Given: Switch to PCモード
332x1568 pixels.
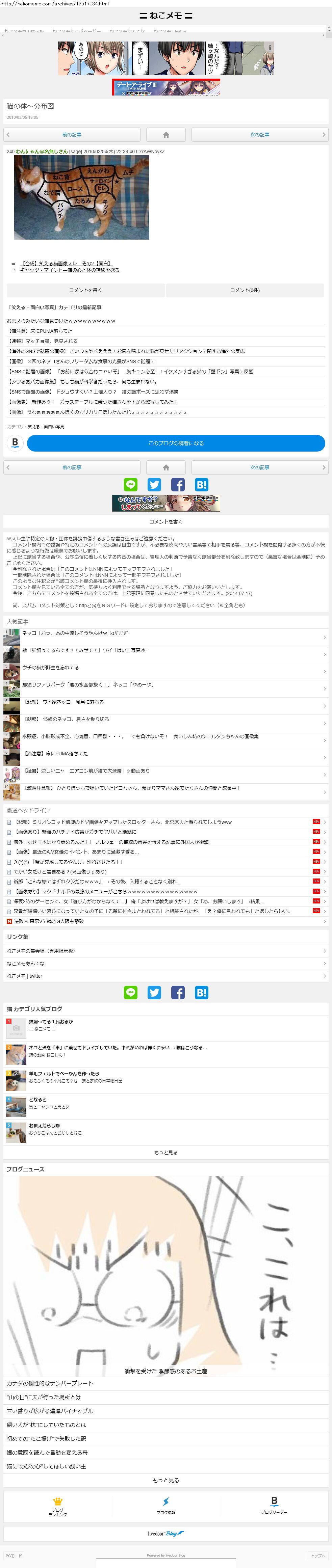Looking at the screenshot, I should tap(14, 1555).
